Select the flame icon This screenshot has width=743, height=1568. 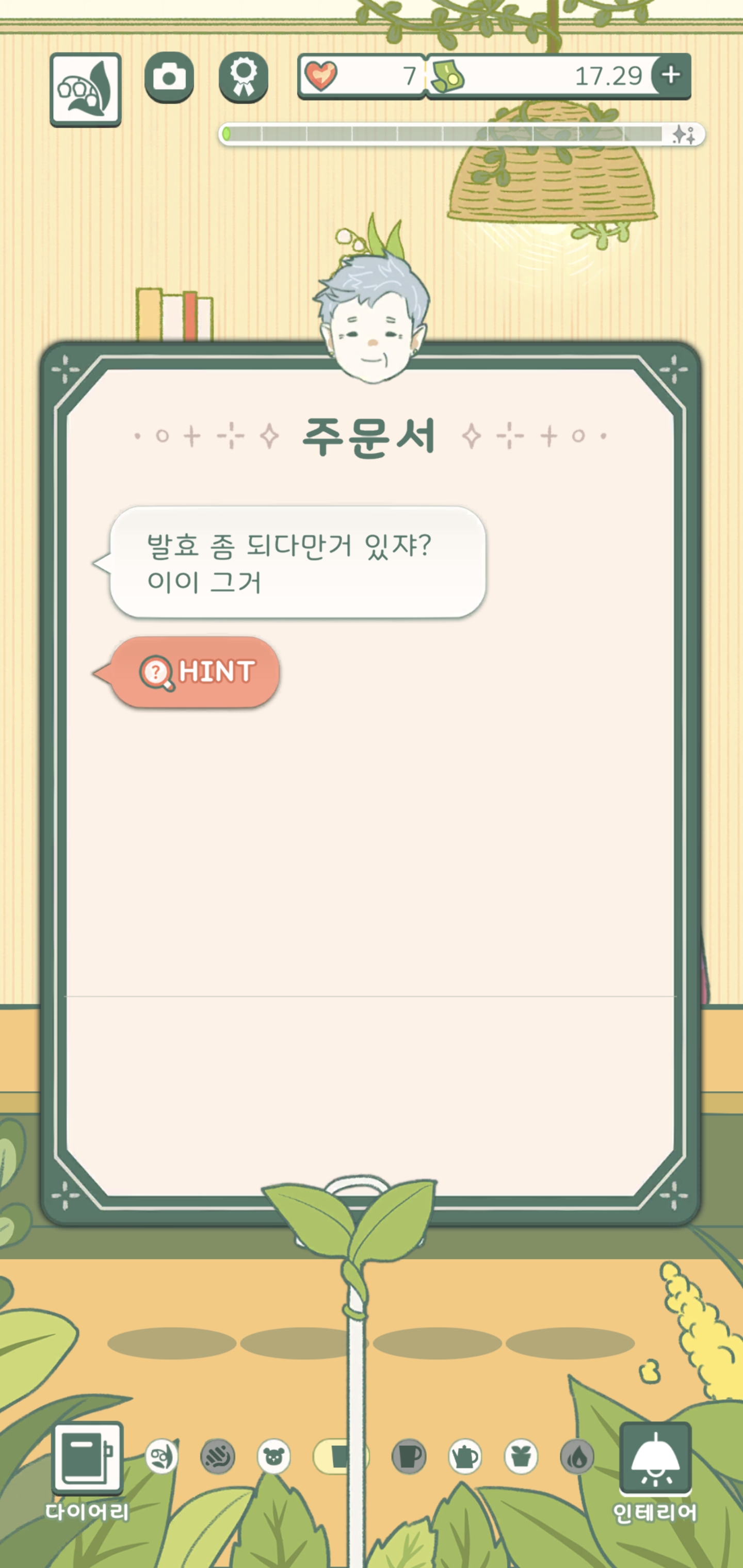(x=577, y=1457)
